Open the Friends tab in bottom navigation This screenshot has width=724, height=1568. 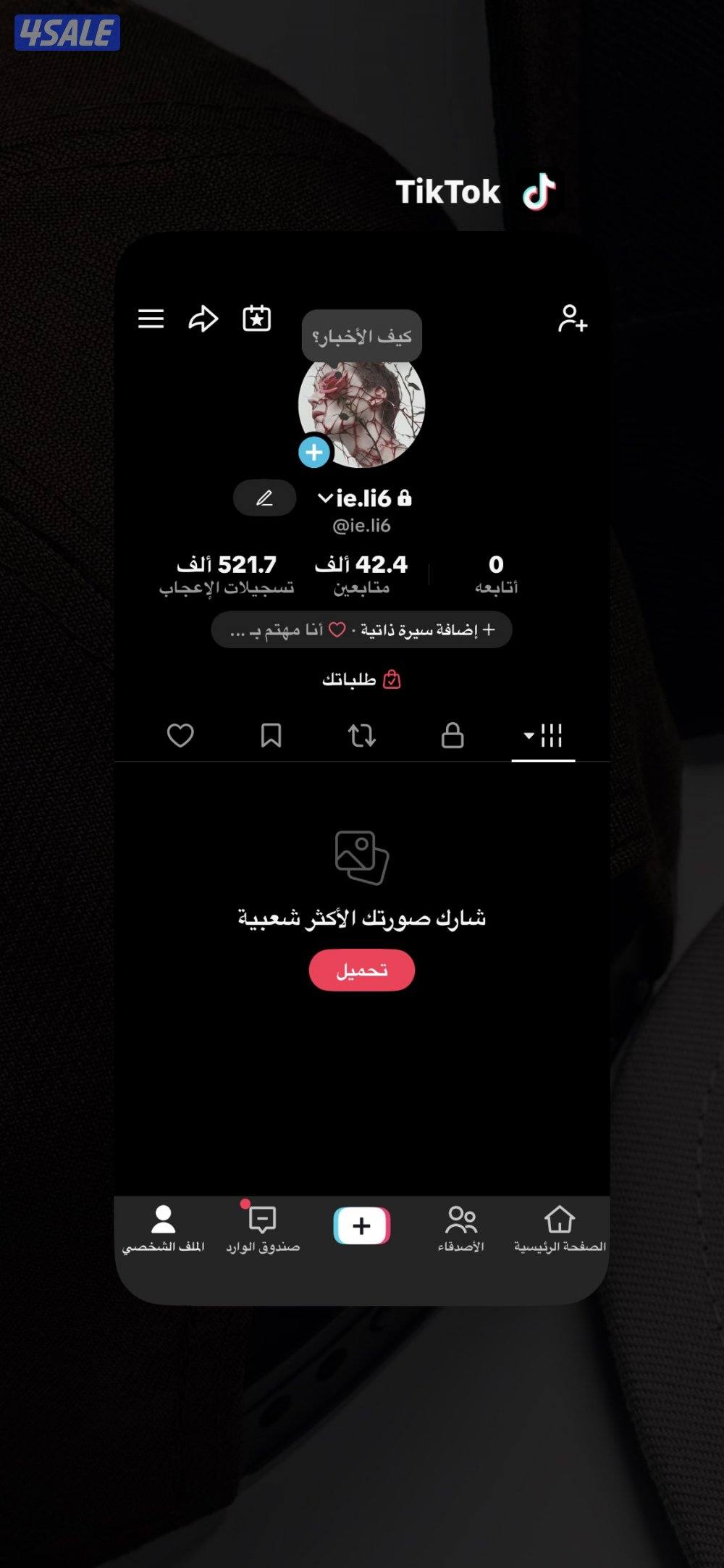[463, 1224]
